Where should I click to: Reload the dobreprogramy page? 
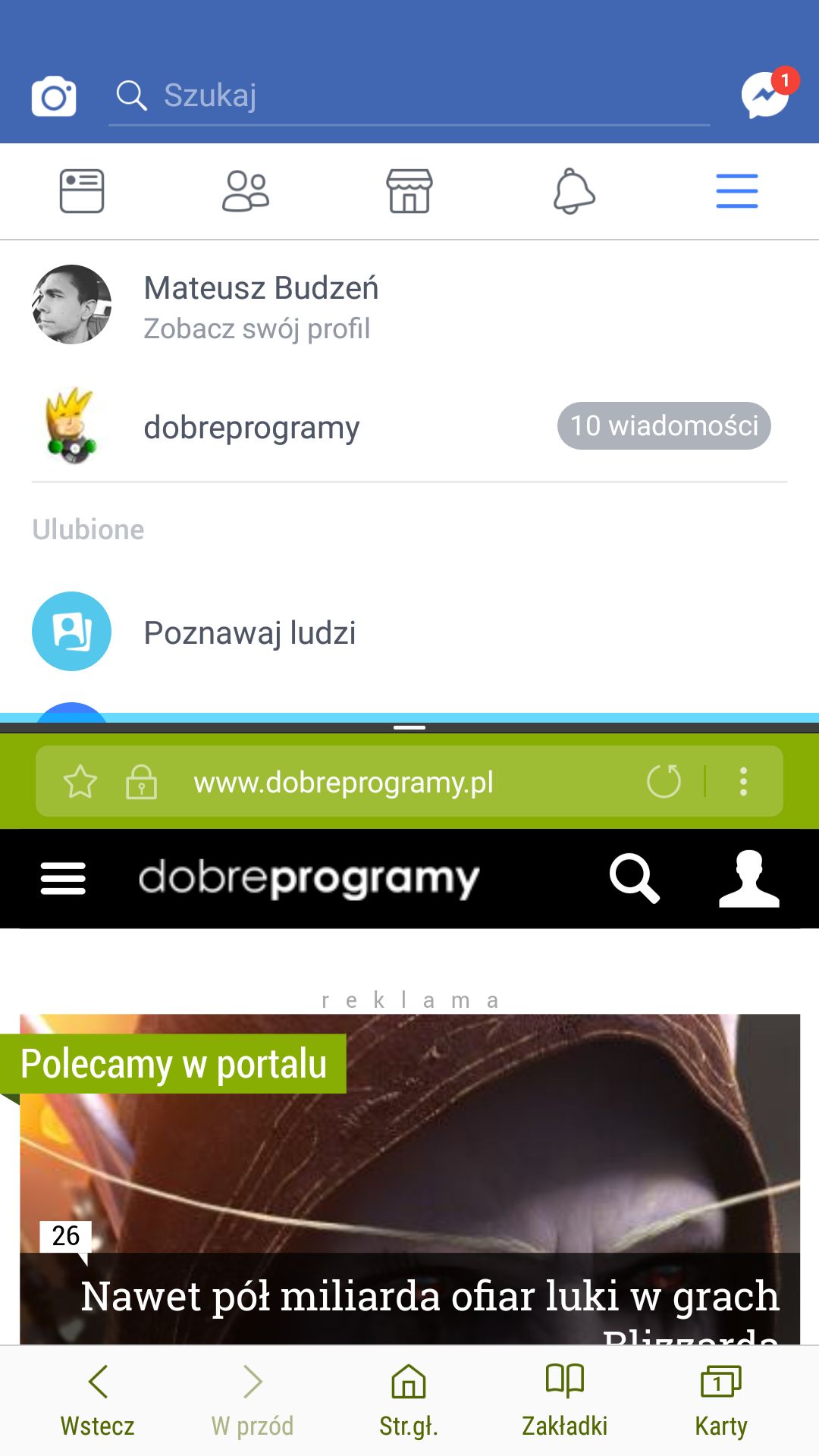pyautogui.click(x=664, y=781)
